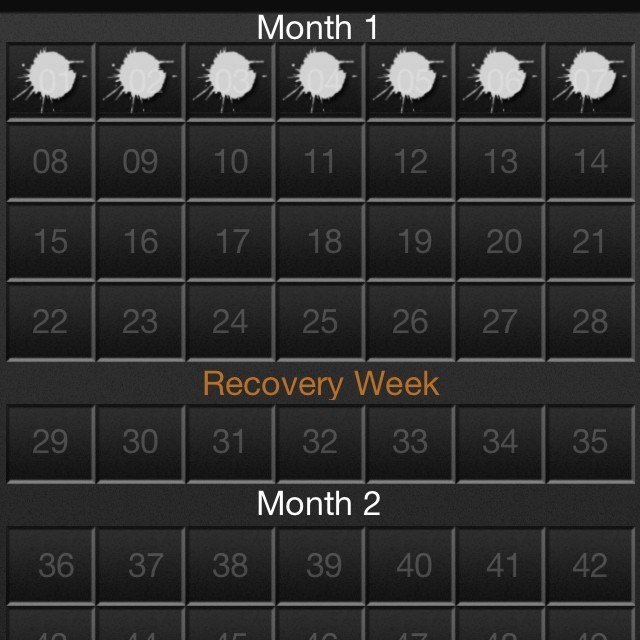Open day 22 tile
The width and height of the screenshot is (640, 640).
pos(50,321)
